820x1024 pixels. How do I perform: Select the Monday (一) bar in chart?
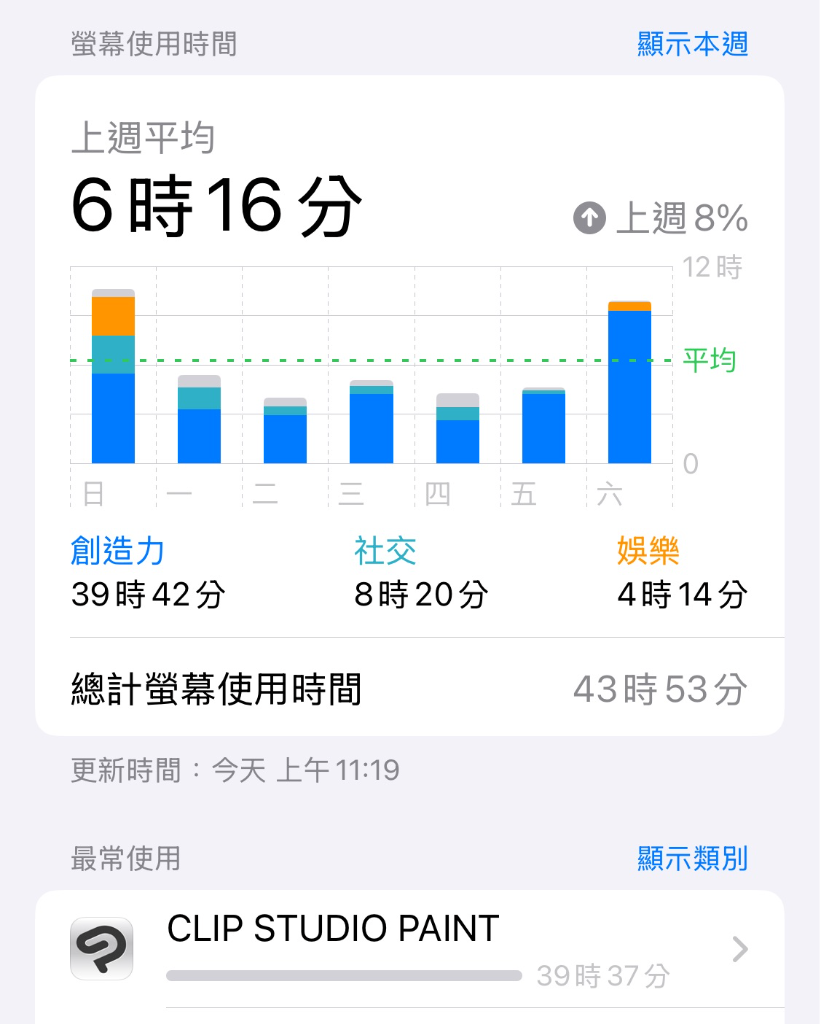[x=199, y=420]
